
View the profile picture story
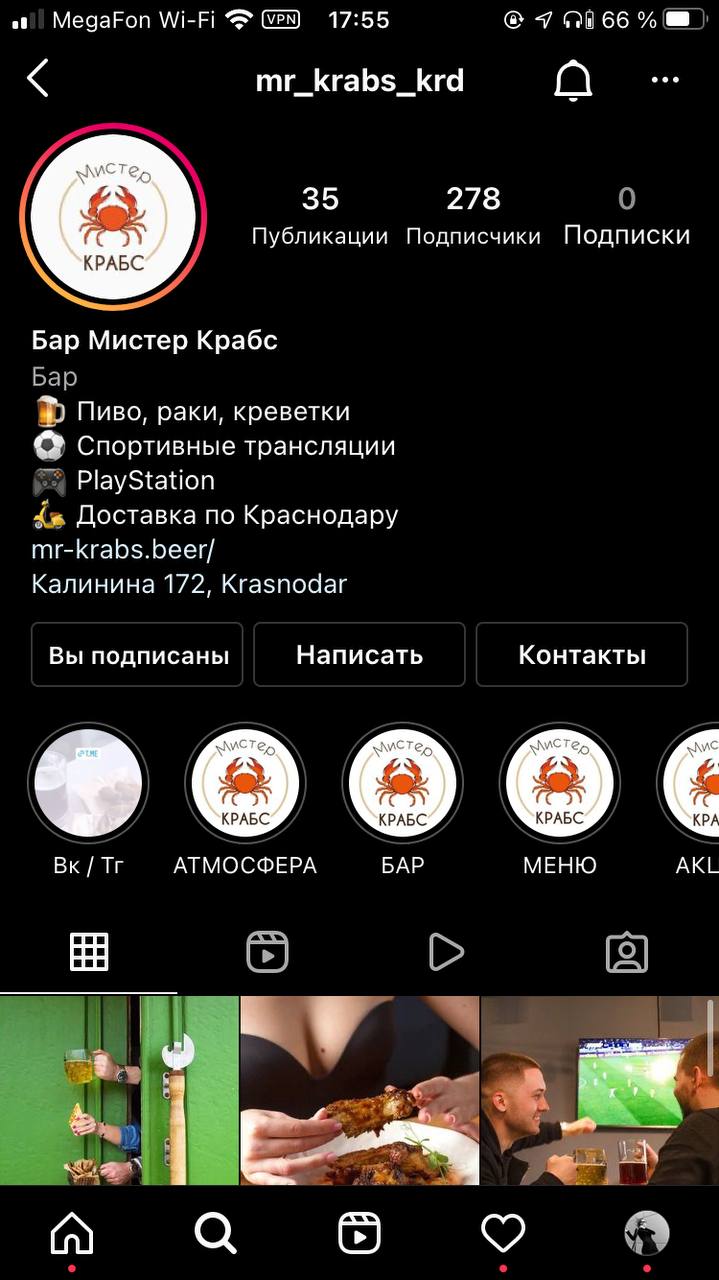point(113,217)
